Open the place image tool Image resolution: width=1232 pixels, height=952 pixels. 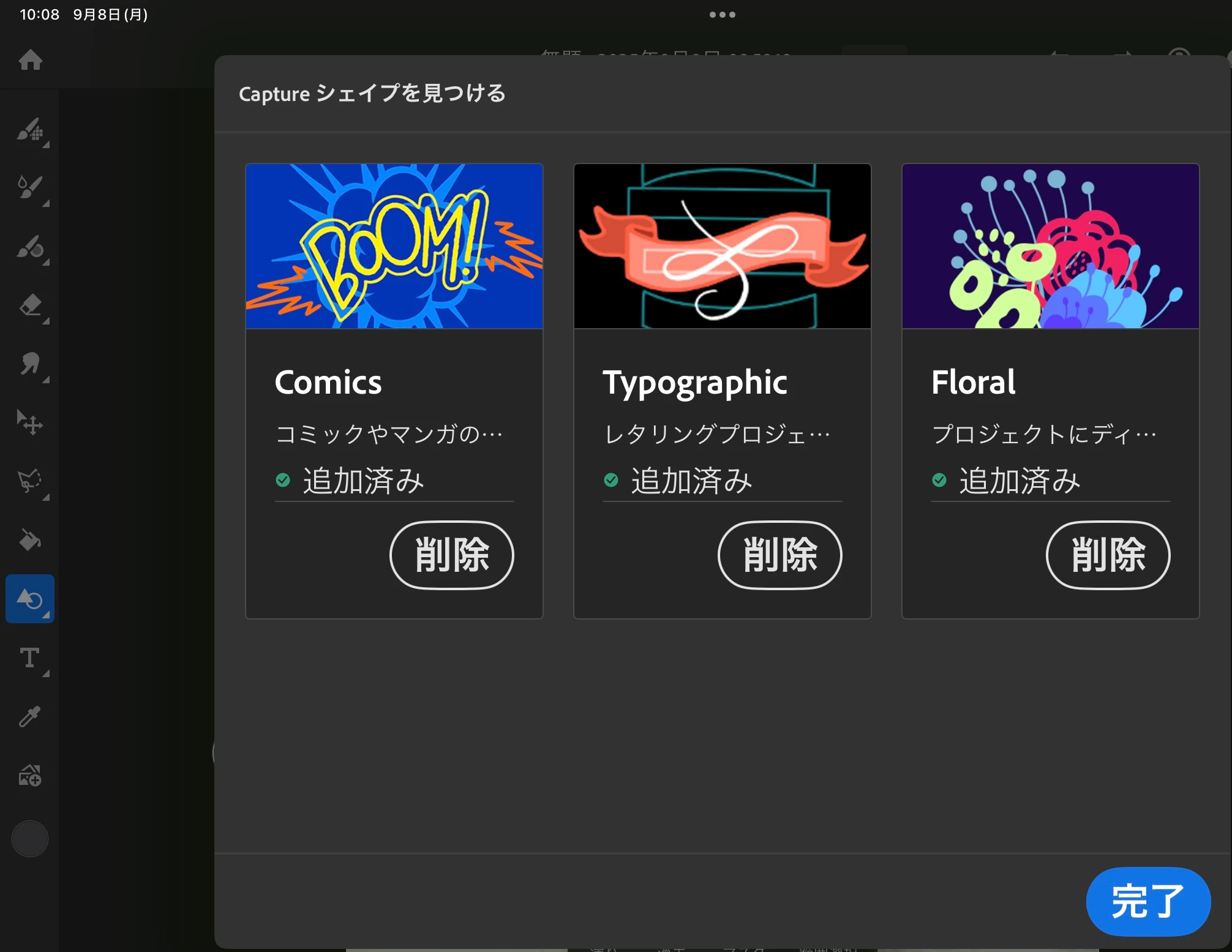click(30, 776)
